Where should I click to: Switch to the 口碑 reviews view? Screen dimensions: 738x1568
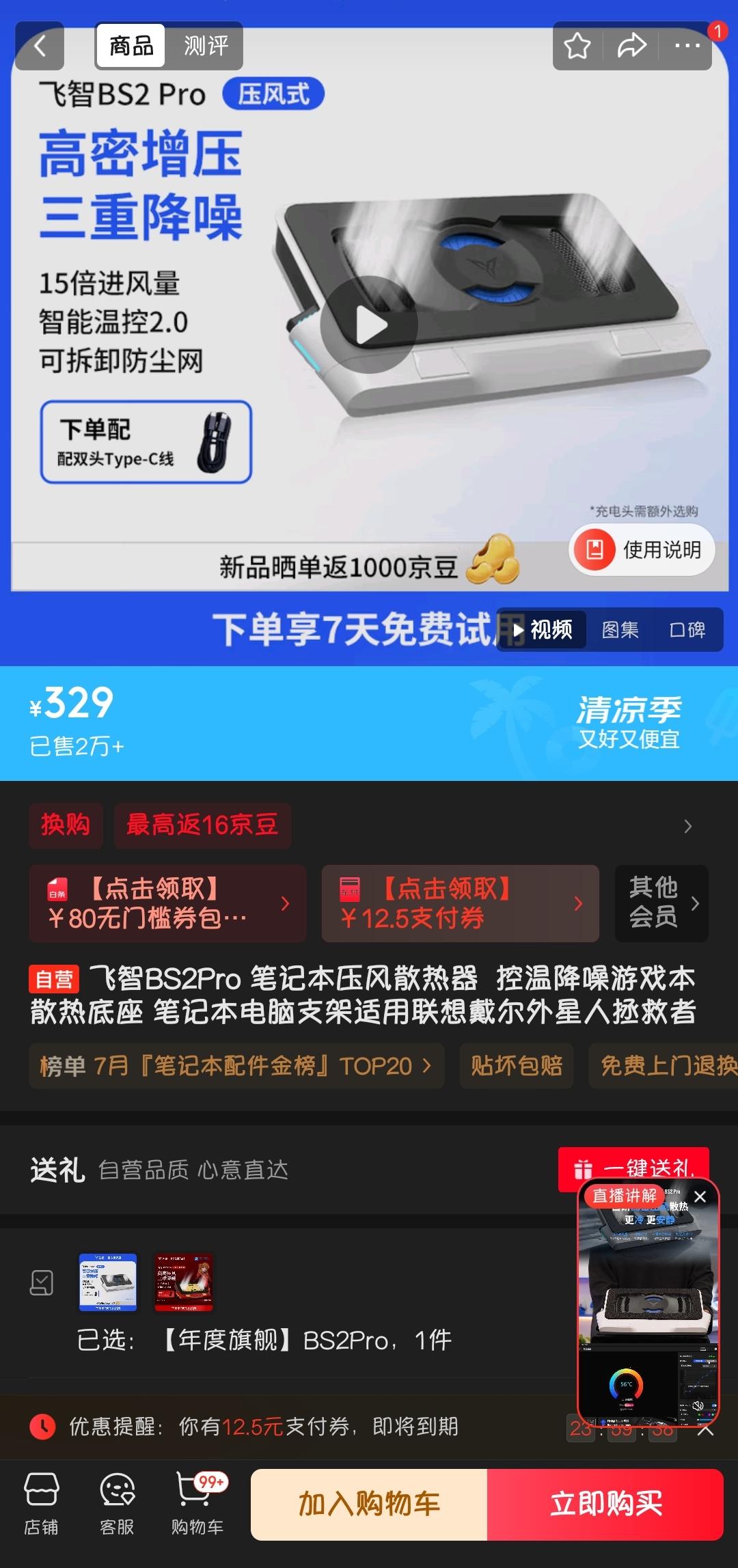[687, 629]
